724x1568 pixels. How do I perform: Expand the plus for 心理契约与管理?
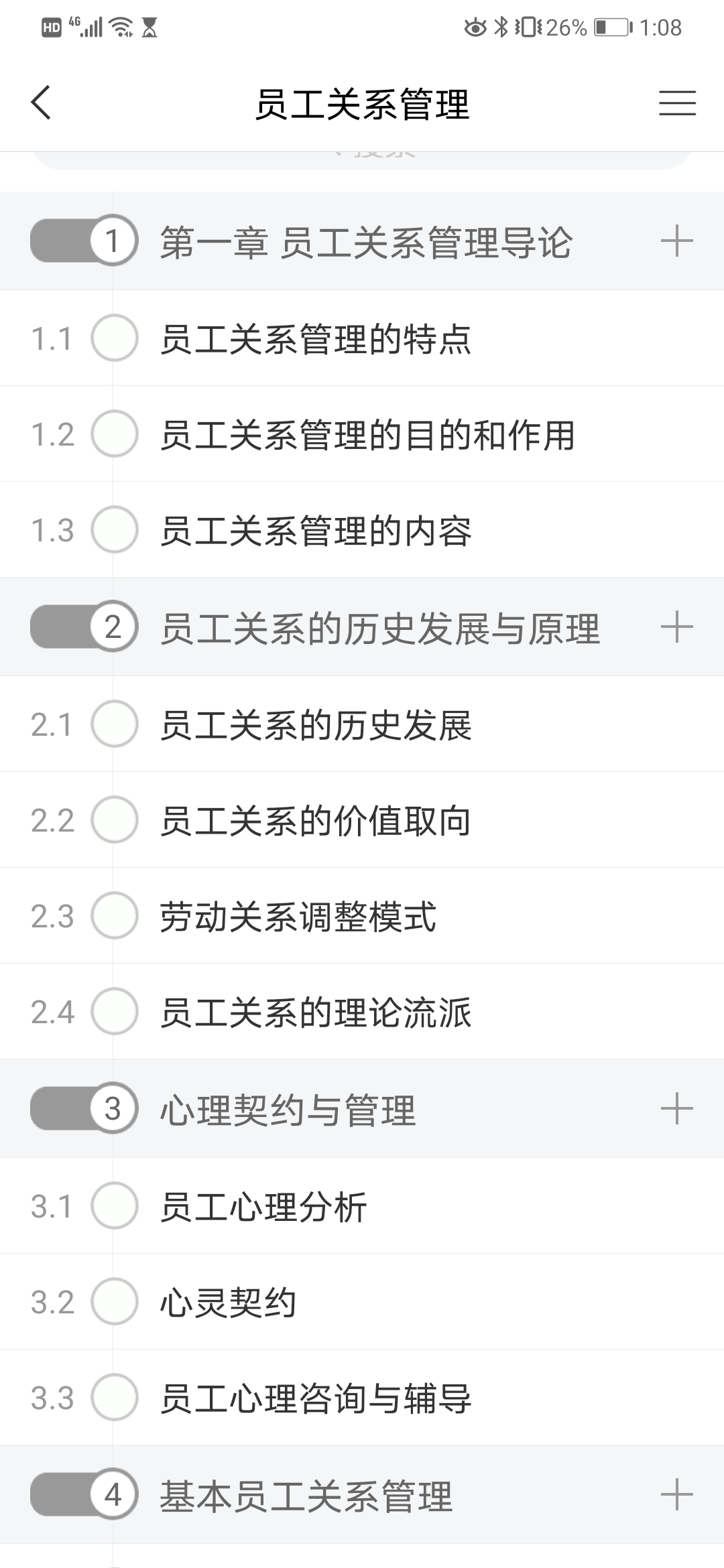click(x=676, y=1108)
